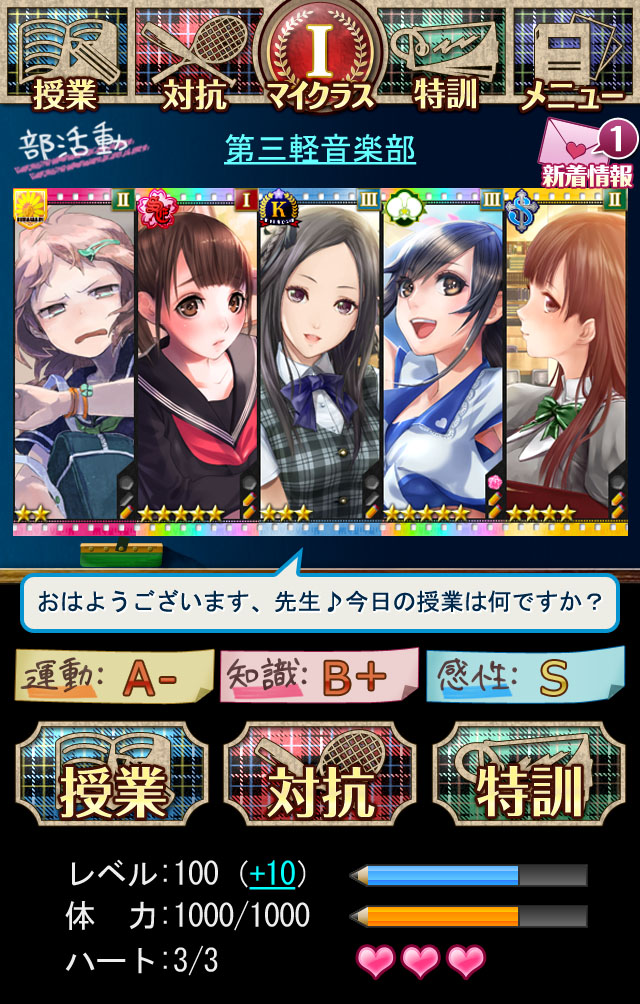Viewport: 640px width, 1004px height.
Task: Start the large 授業 button
Action: [x=113, y=775]
